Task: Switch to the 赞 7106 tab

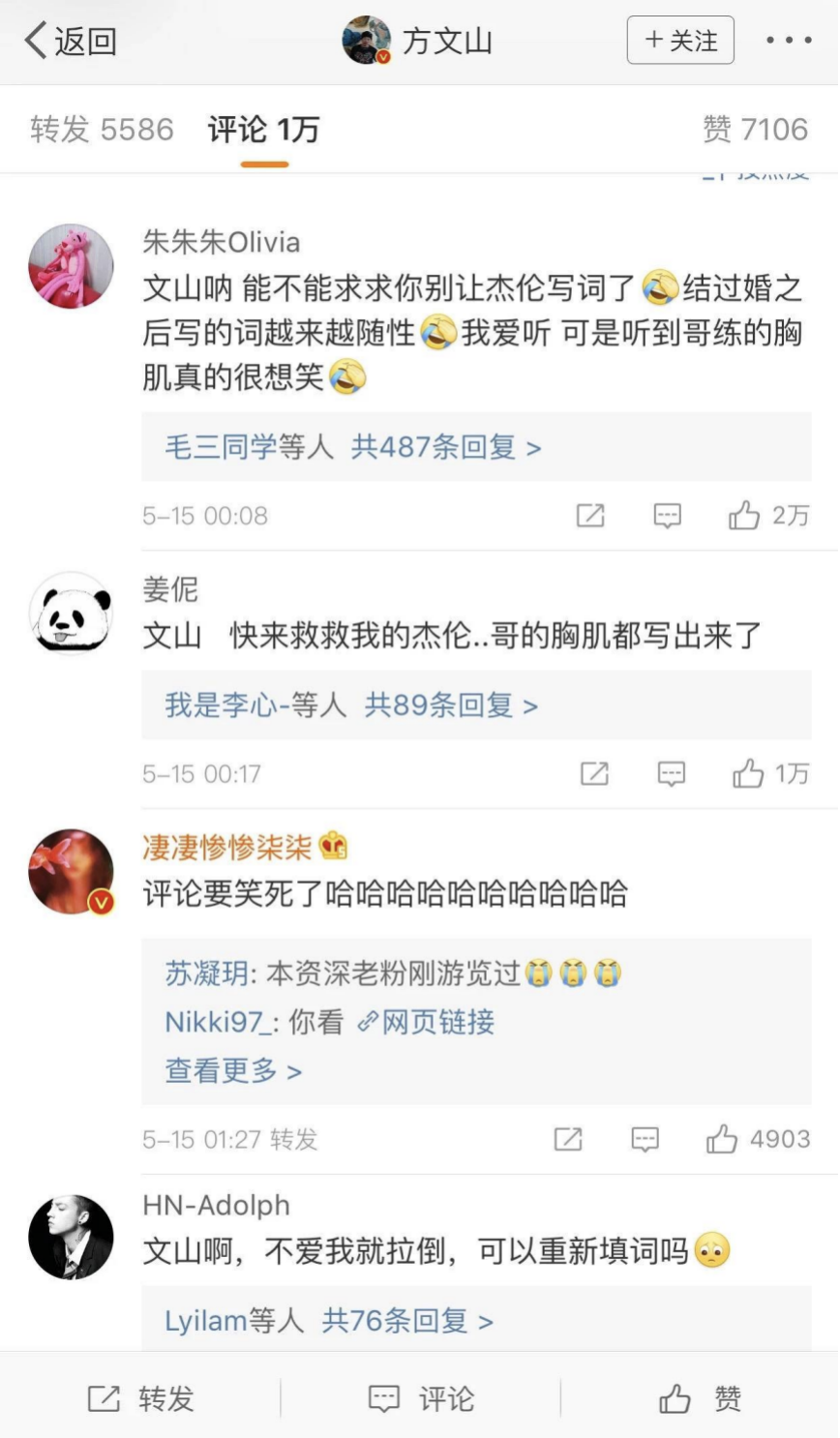Action: (755, 130)
